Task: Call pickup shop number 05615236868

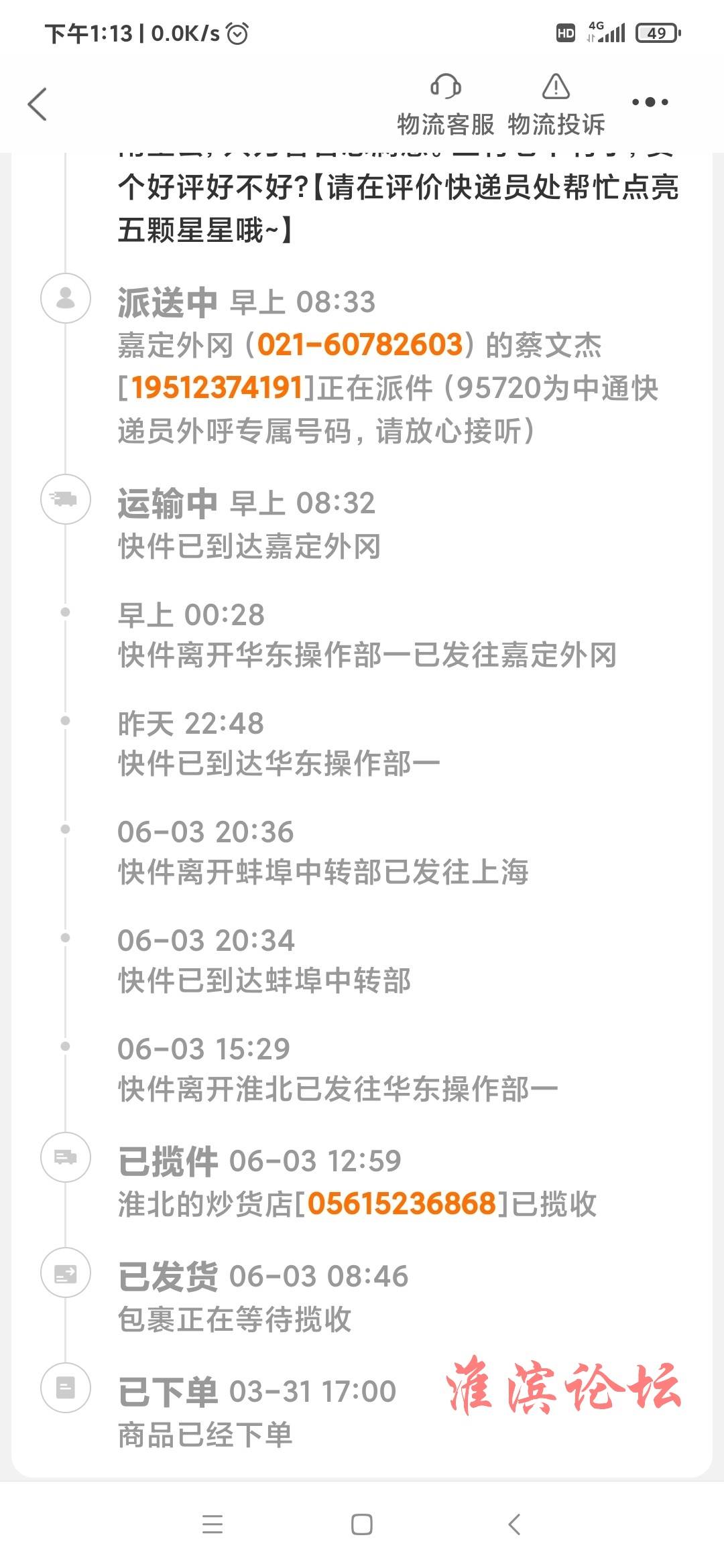Action: click(x=402, y=1203)
